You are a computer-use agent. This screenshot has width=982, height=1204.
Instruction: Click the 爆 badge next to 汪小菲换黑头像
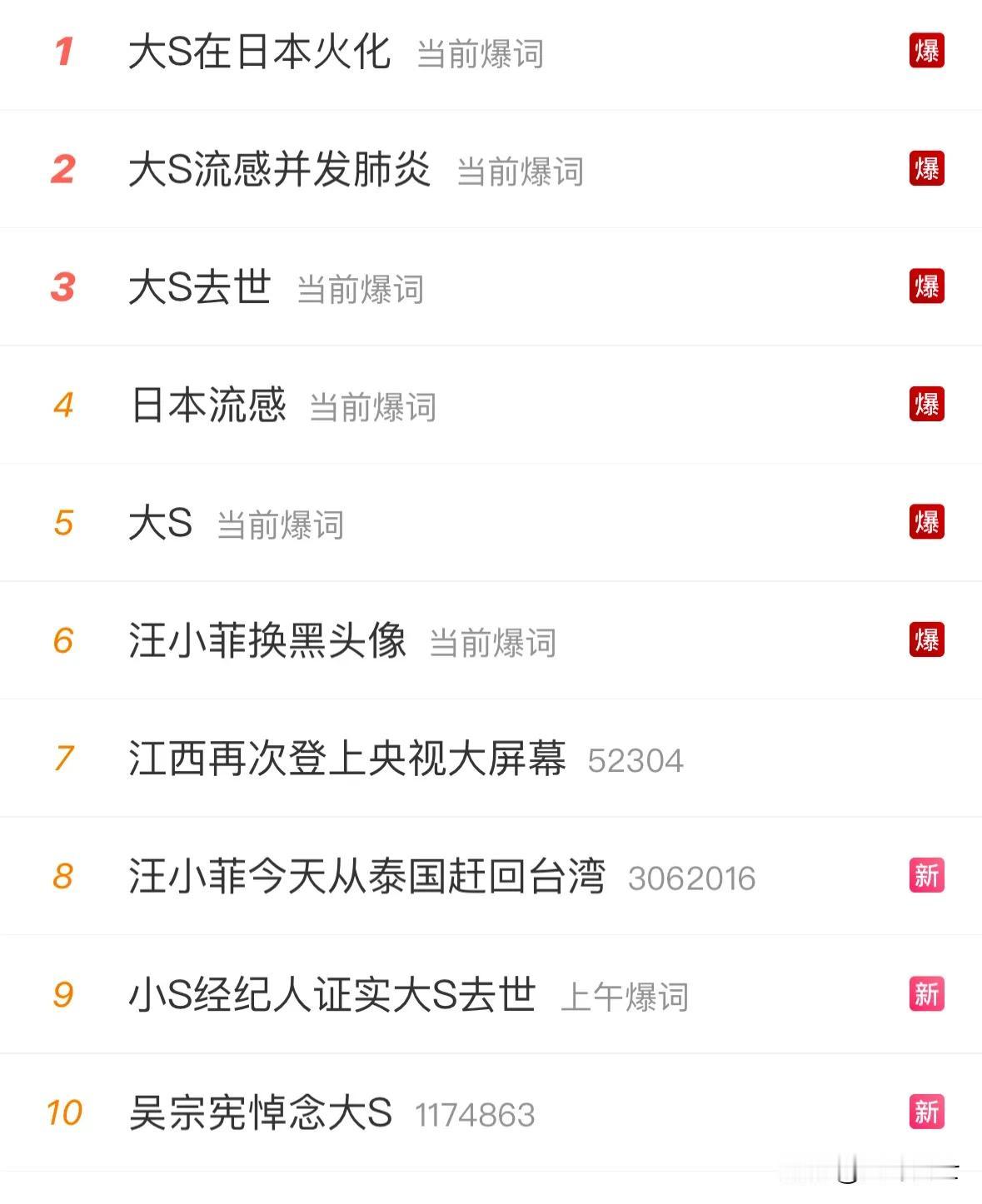click(927, 641)
